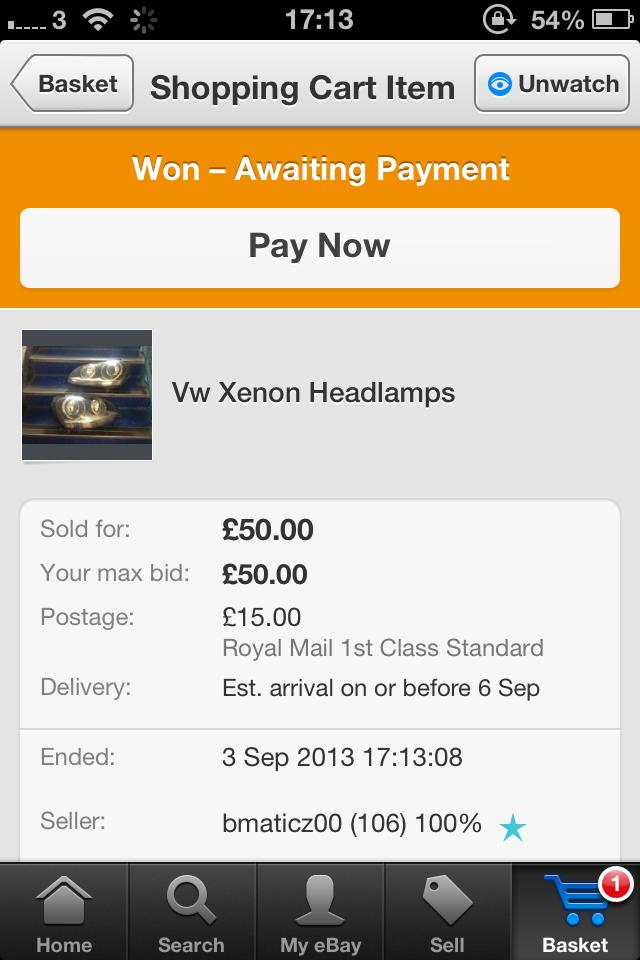The width and height of the screenshot is (640, 960).
Task: Open the Vw Xenon Headlamps listing
Action: [x=312, y=393]
